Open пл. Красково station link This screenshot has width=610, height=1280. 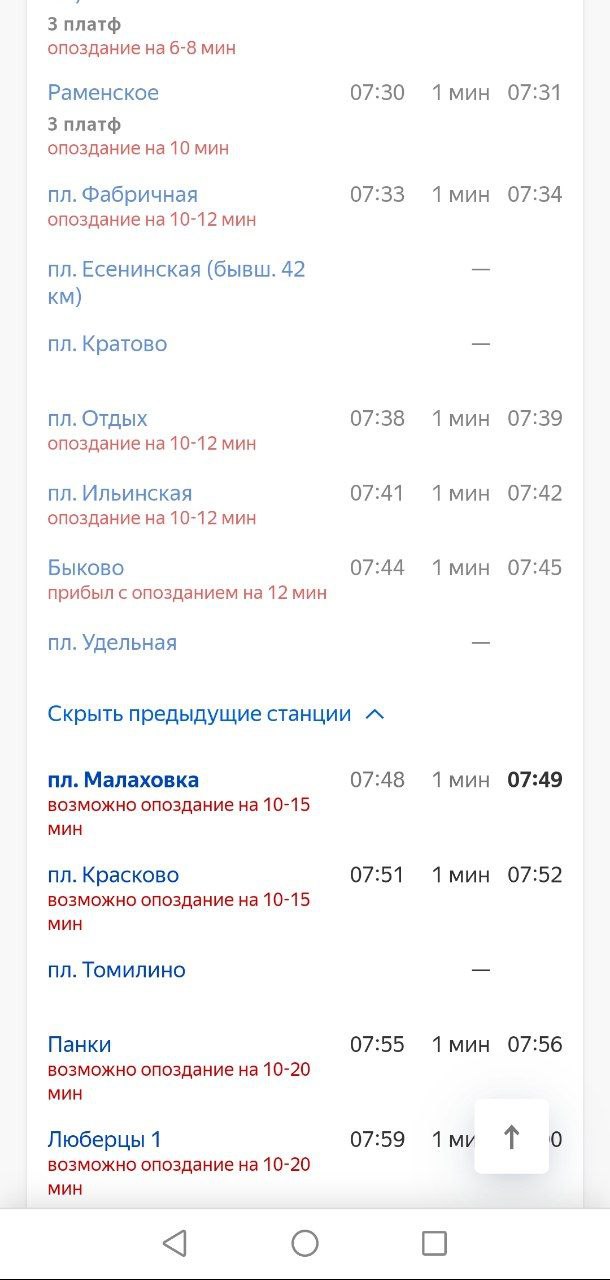pos(113,875)
